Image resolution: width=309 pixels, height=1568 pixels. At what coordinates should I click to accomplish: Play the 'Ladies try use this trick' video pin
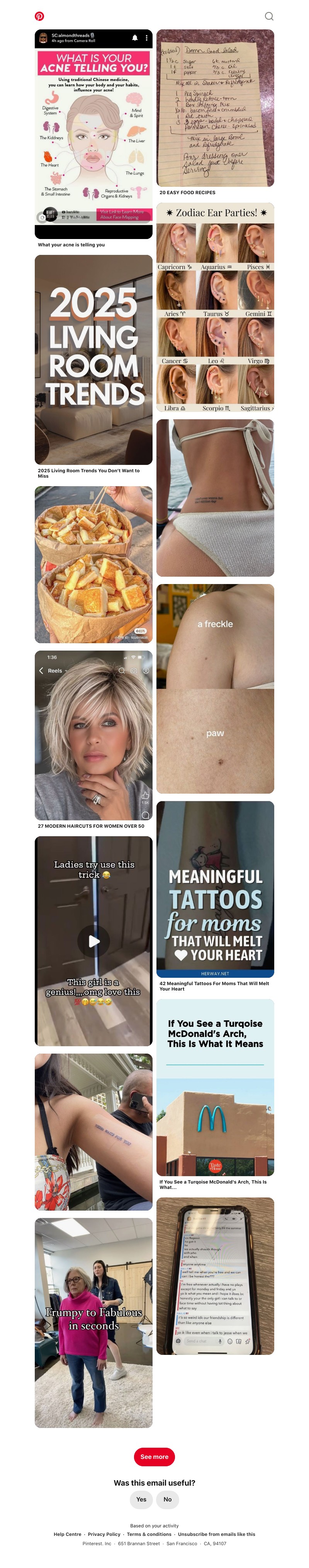[x=94, y=941]
